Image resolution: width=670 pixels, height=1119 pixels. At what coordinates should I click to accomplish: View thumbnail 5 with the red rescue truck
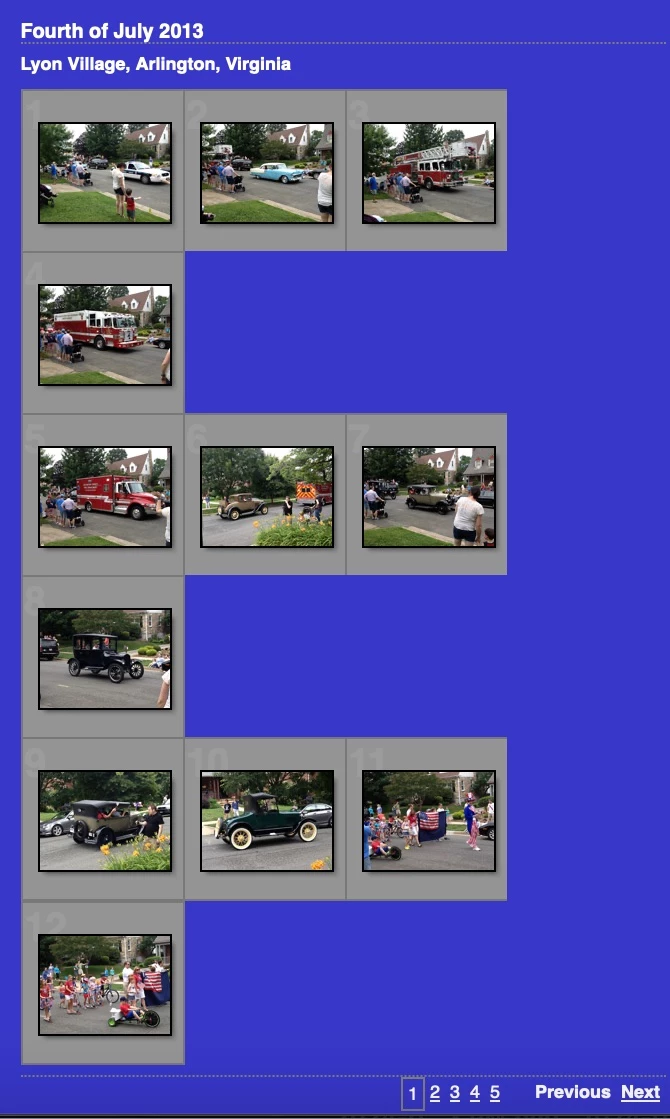click(x=105, y=496)
